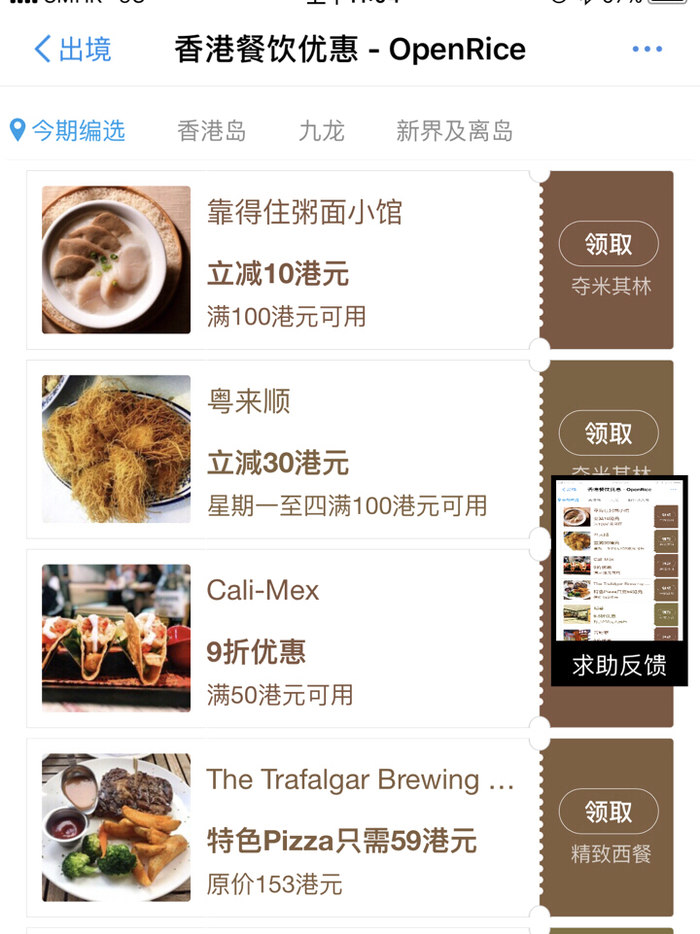Go back to 出境 page
Image resolution: width=700 pixels, height=934 pixels.
pos(72,49)
